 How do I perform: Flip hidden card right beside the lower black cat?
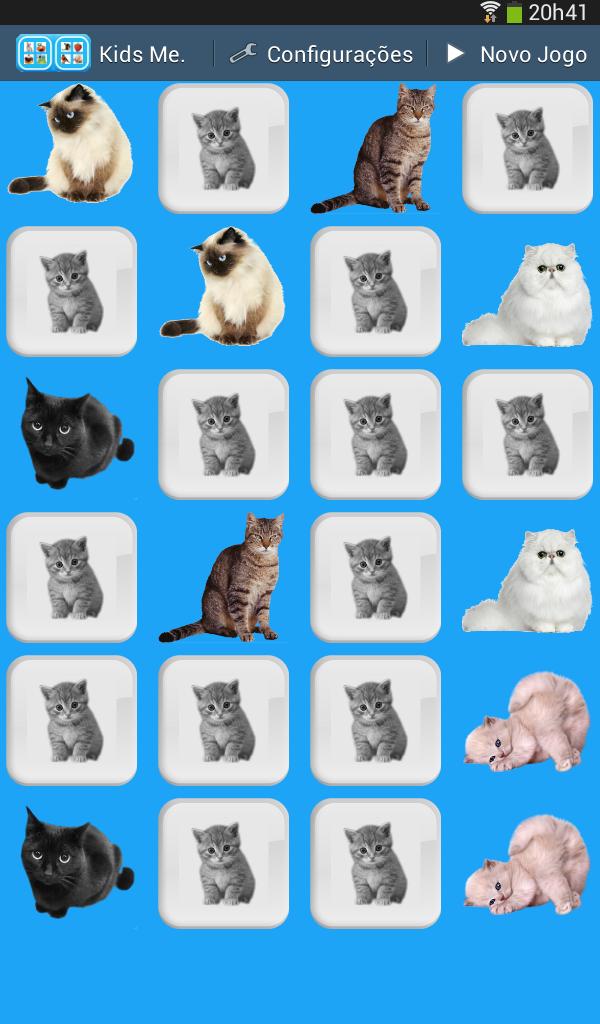[224, 863]
